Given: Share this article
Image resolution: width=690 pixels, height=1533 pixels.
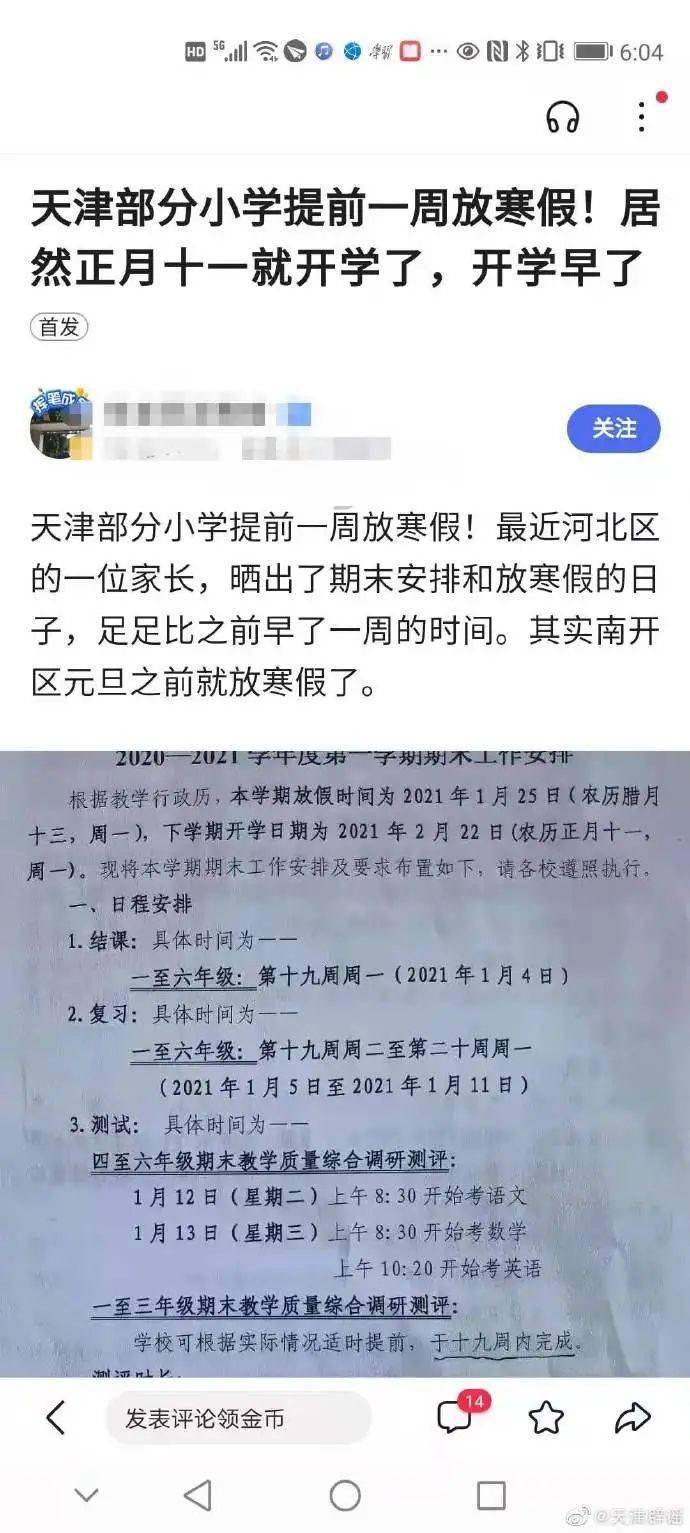Looking at the screenshot, I should [632, 1417].
